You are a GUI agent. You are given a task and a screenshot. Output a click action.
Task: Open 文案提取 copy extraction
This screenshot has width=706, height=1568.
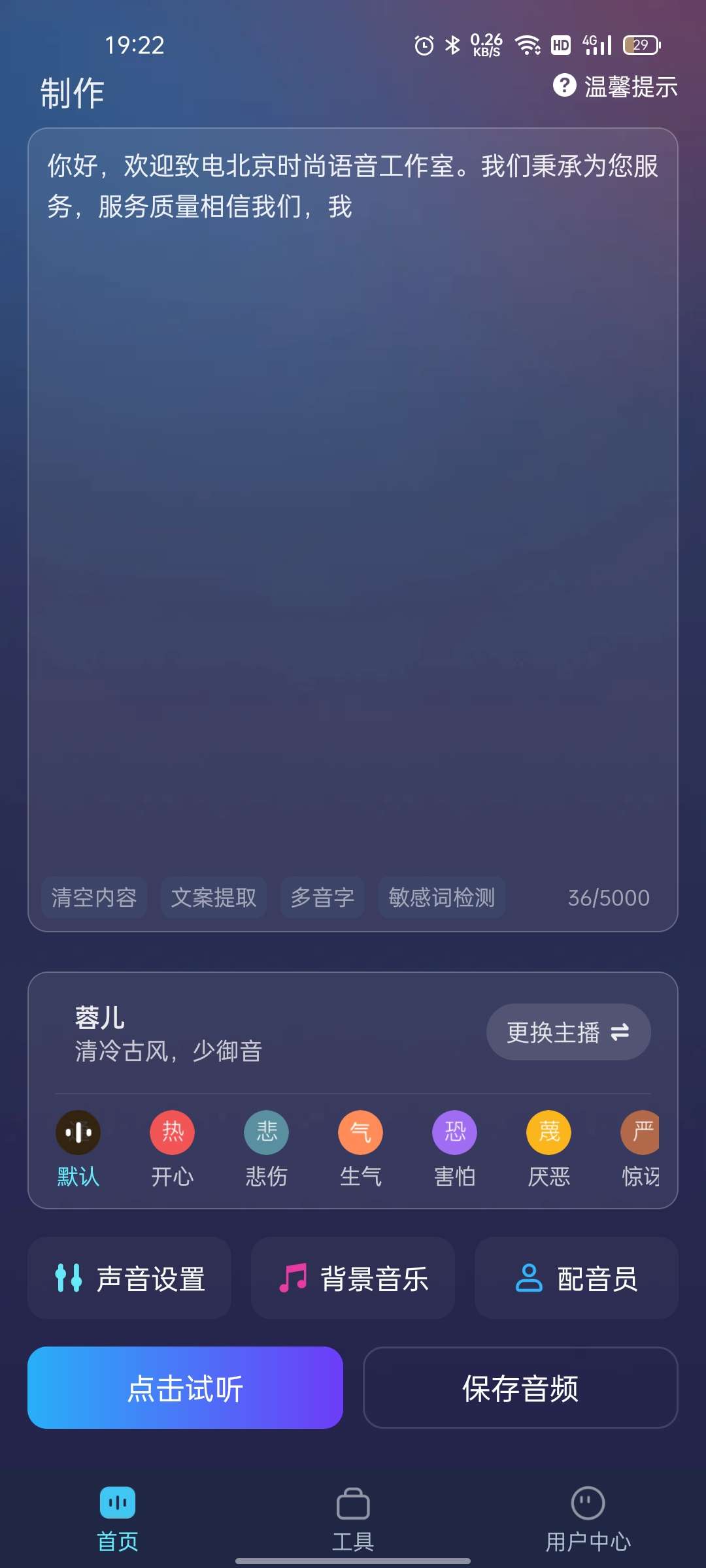(x=214, y=898)
